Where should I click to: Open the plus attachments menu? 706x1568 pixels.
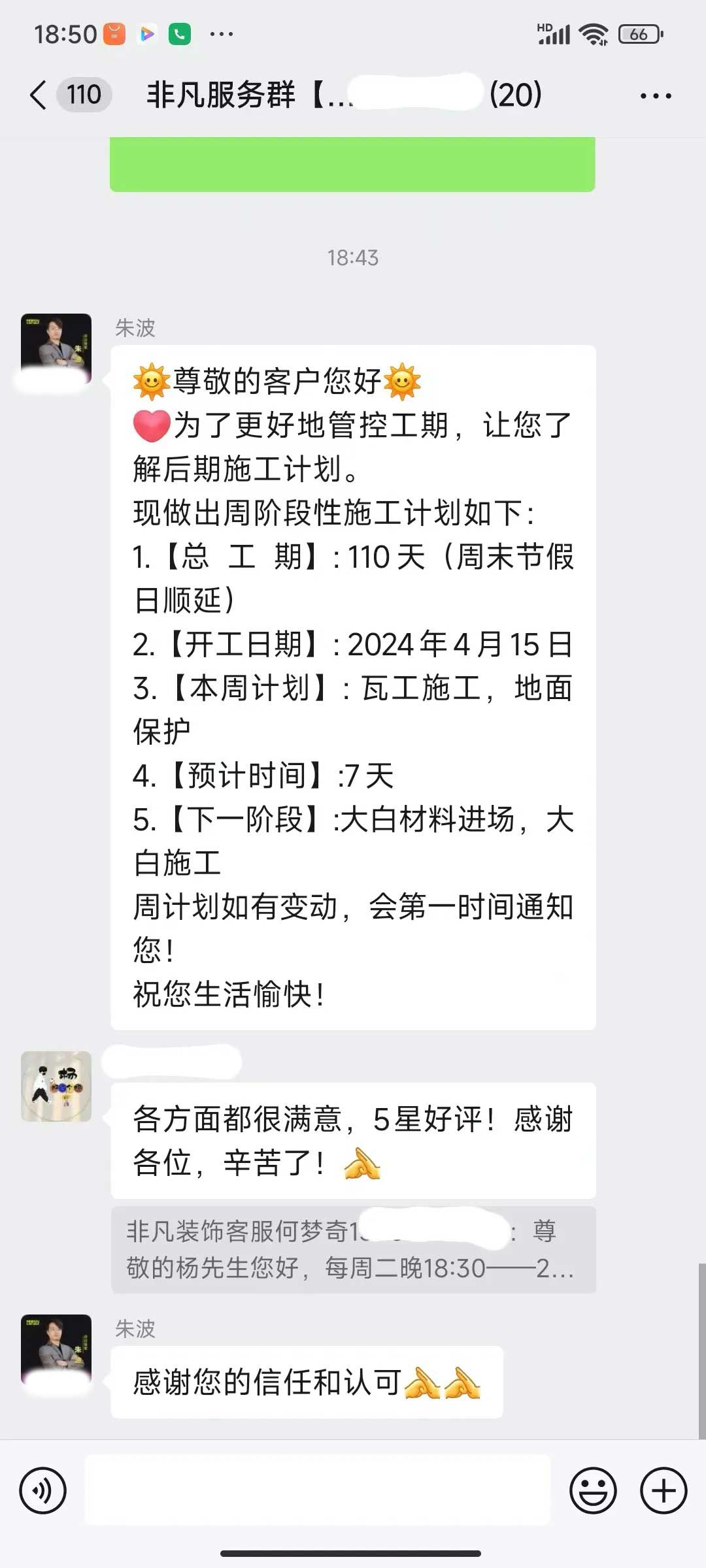663,1491
